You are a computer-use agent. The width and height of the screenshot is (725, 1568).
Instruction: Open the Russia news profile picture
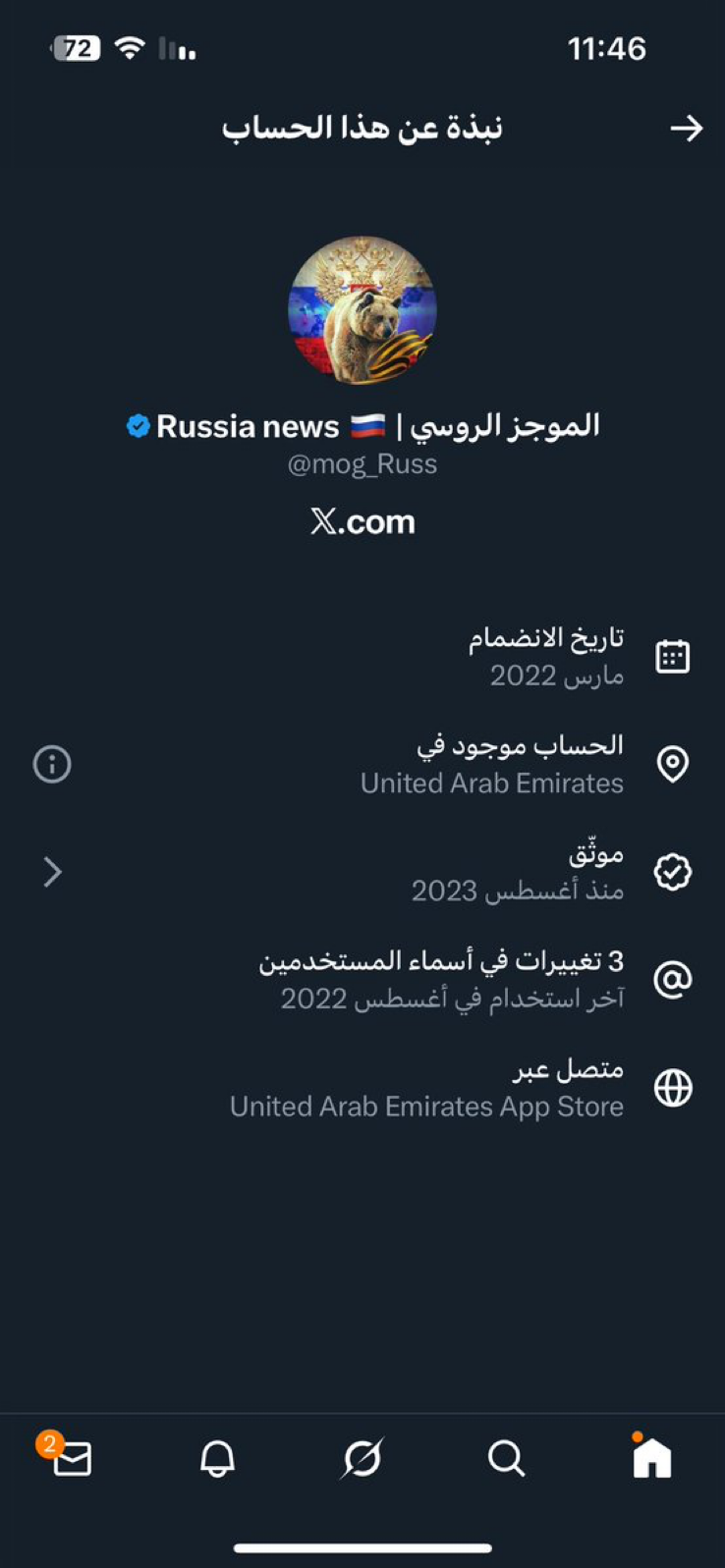click(x=362, y=310)
